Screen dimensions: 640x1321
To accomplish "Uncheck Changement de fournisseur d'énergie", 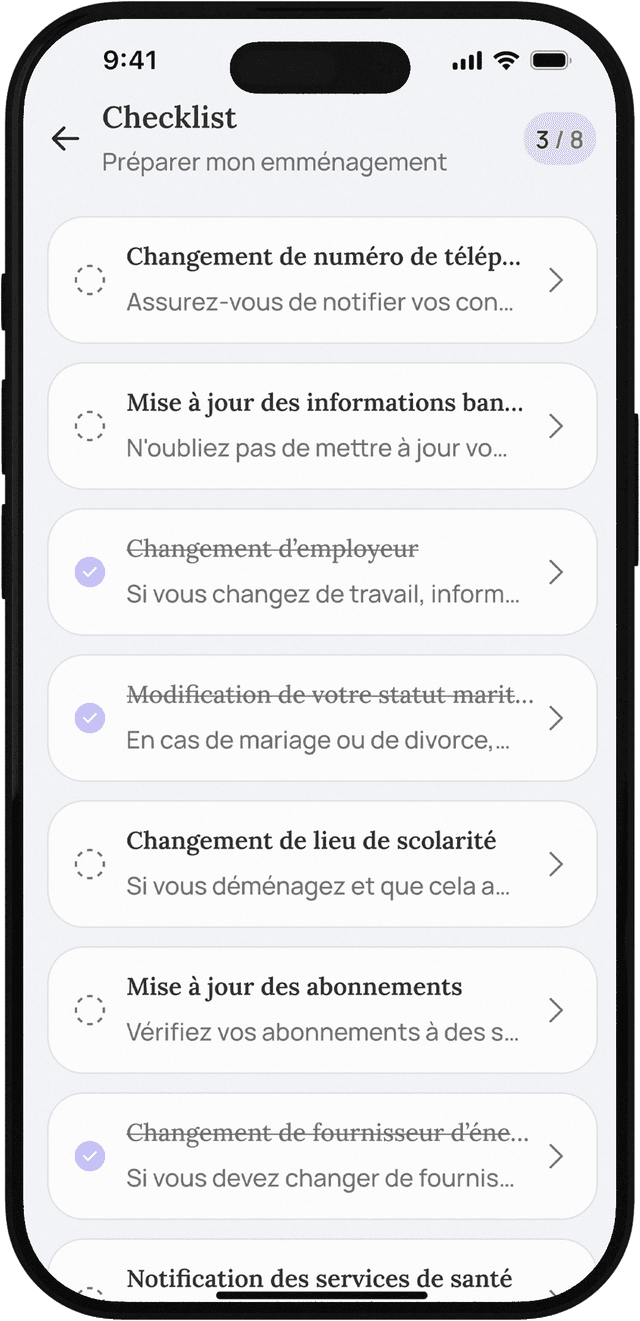I will [x=90, y=1156].
